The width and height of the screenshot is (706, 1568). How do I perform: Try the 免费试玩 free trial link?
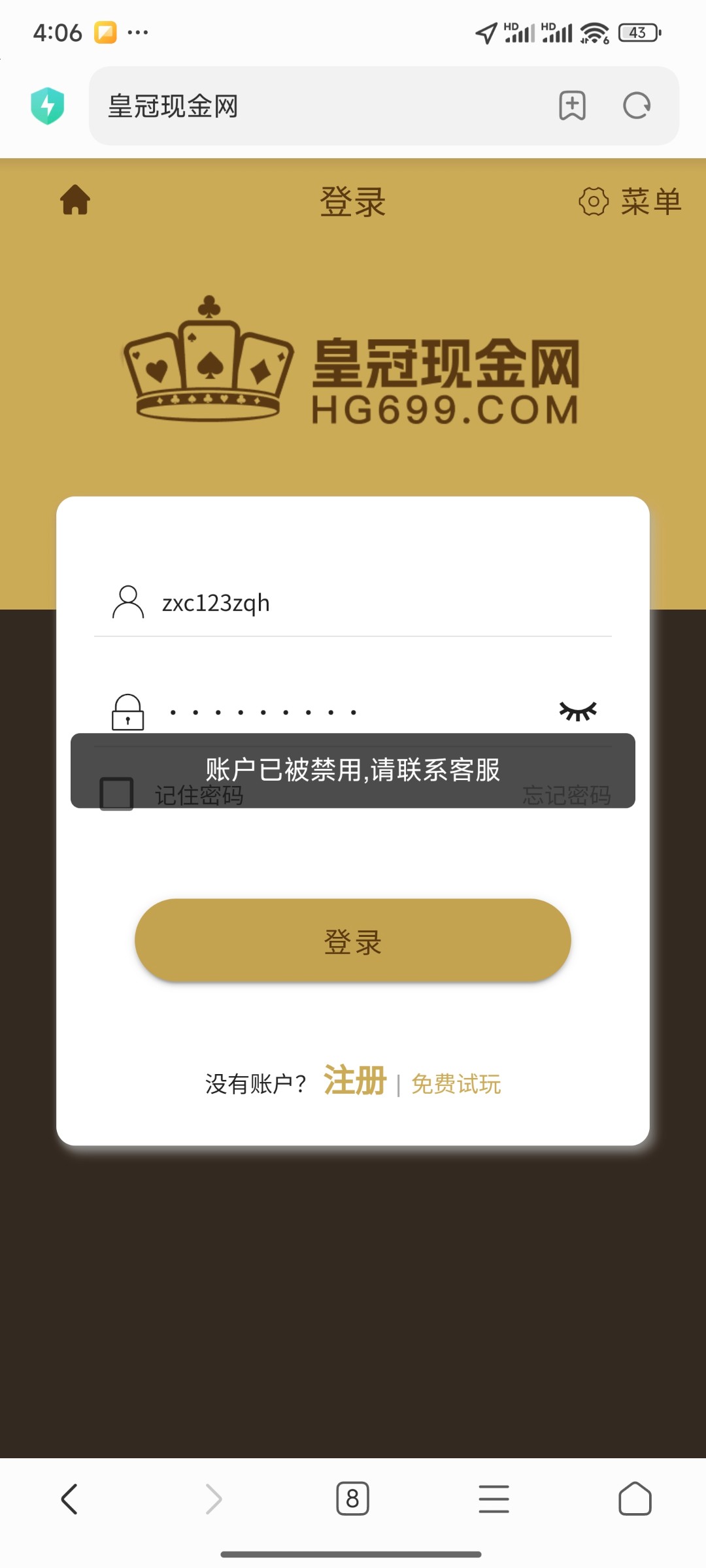coord(456,1084)
